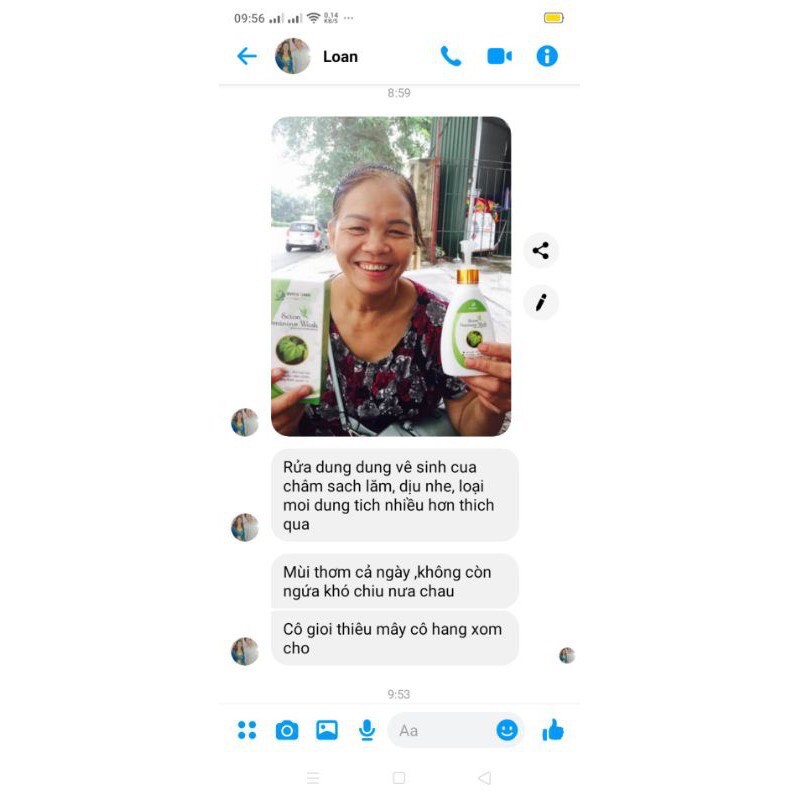Open conversation info for Loan

tap(547, 56)
